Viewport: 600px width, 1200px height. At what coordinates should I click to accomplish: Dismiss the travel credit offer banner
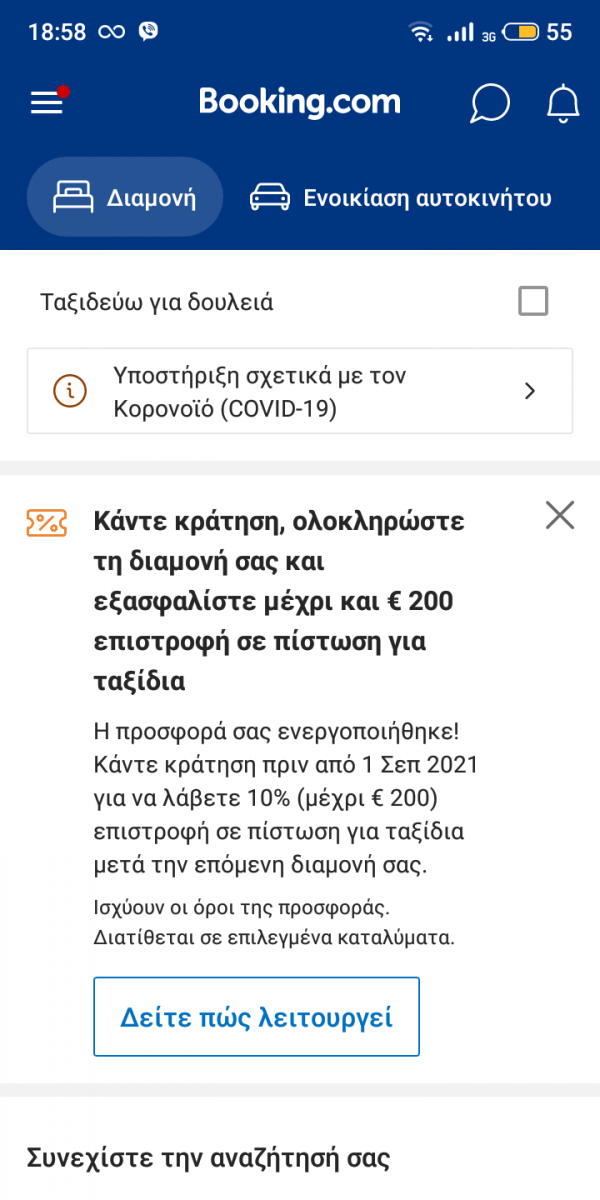(560, 515)
